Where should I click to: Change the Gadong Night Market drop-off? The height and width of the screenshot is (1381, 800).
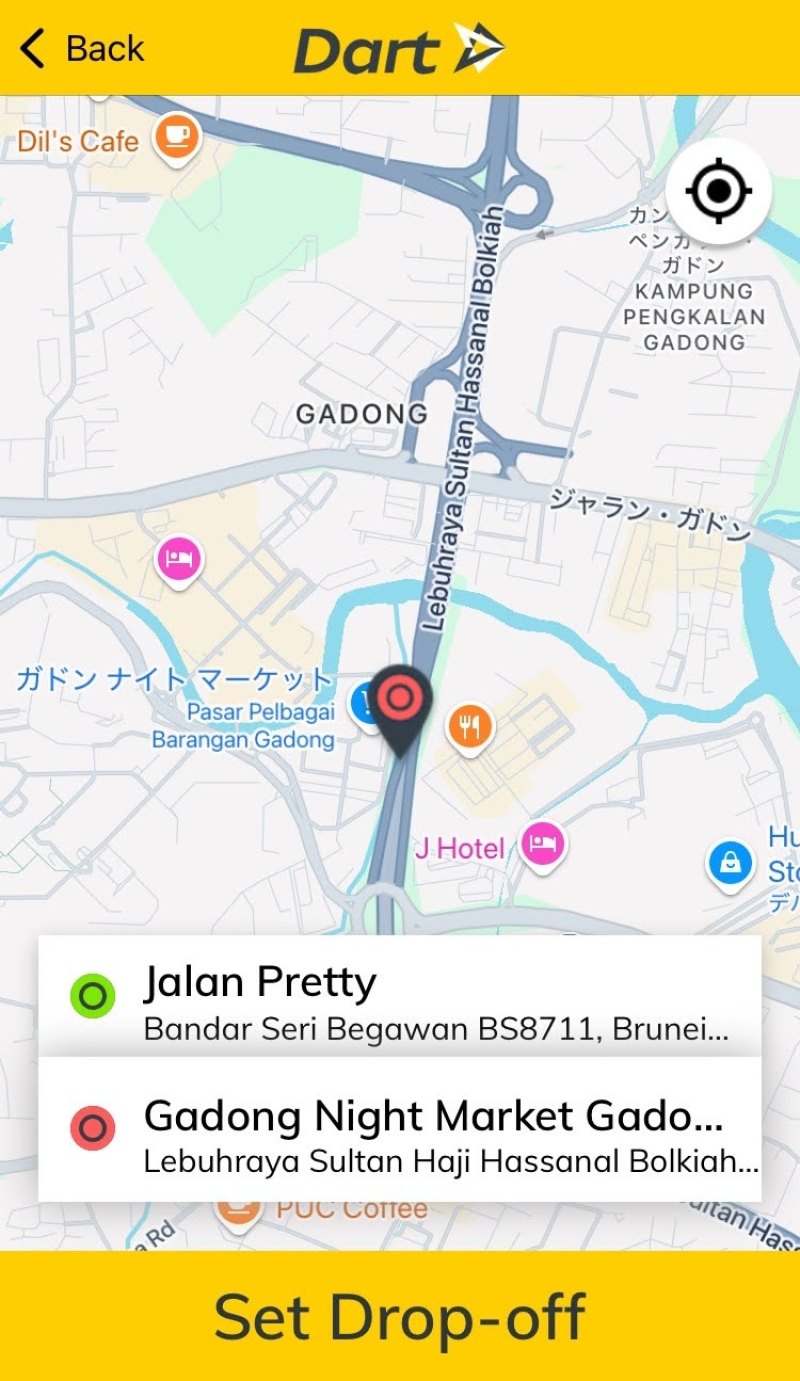pos(400,1130)
